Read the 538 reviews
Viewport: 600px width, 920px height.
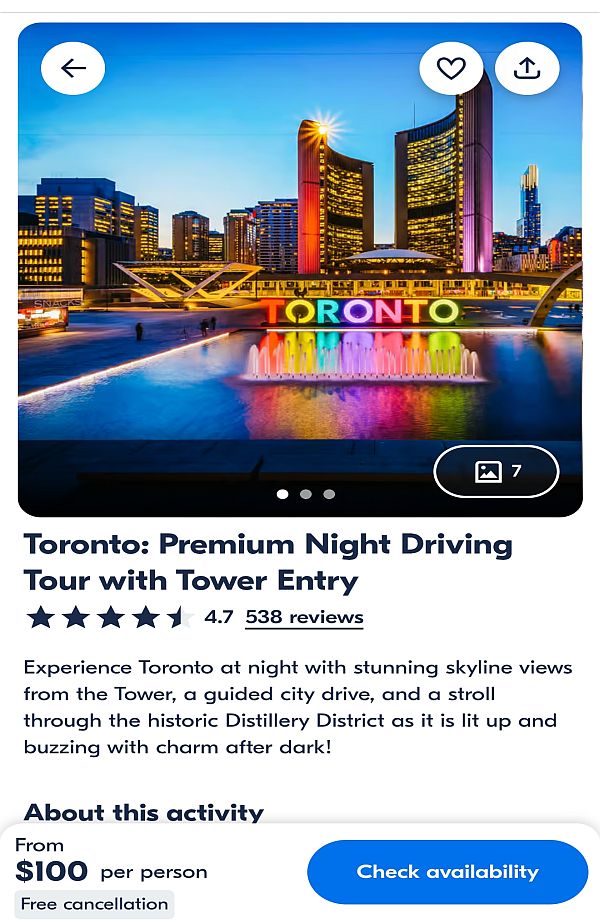click(x=304, y=617)
